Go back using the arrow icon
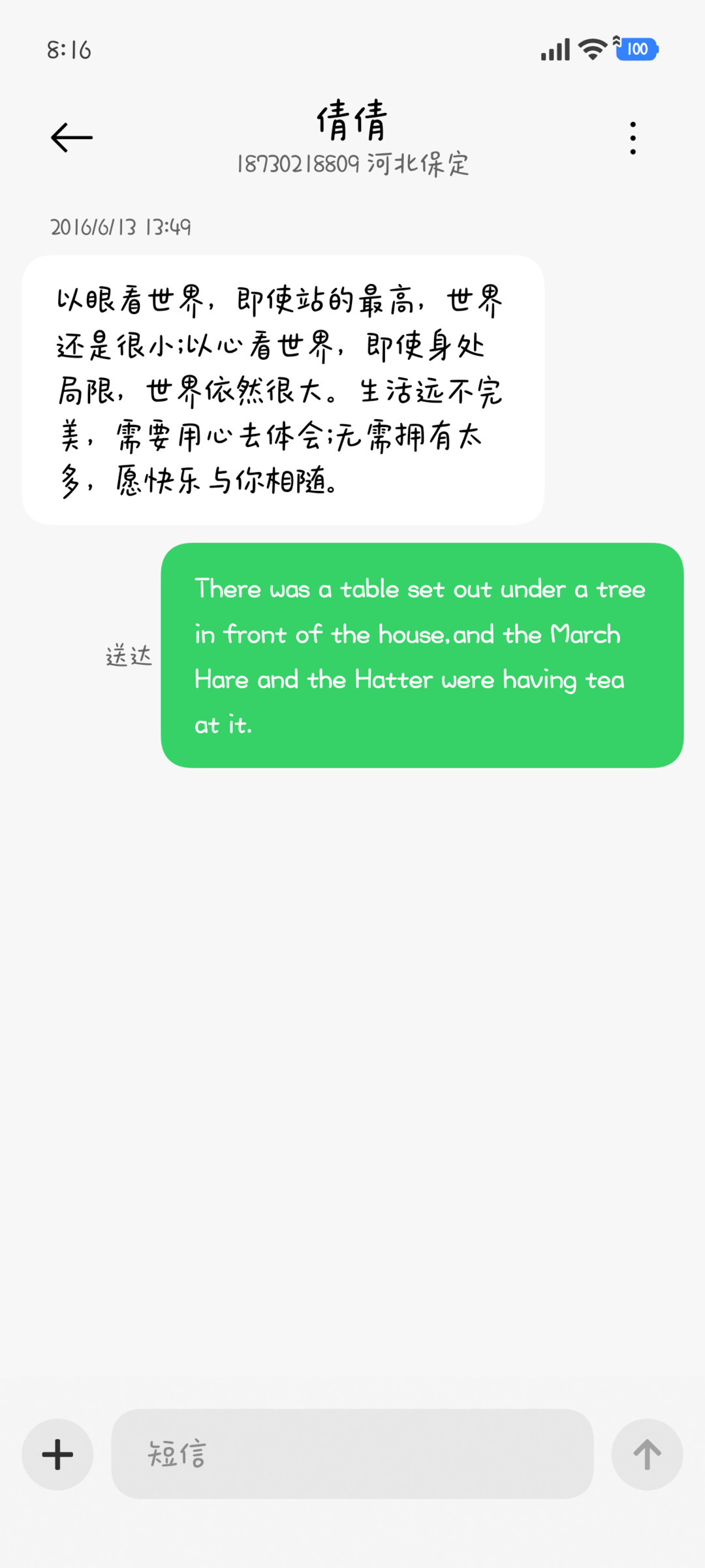 click(x=72, y=138)
